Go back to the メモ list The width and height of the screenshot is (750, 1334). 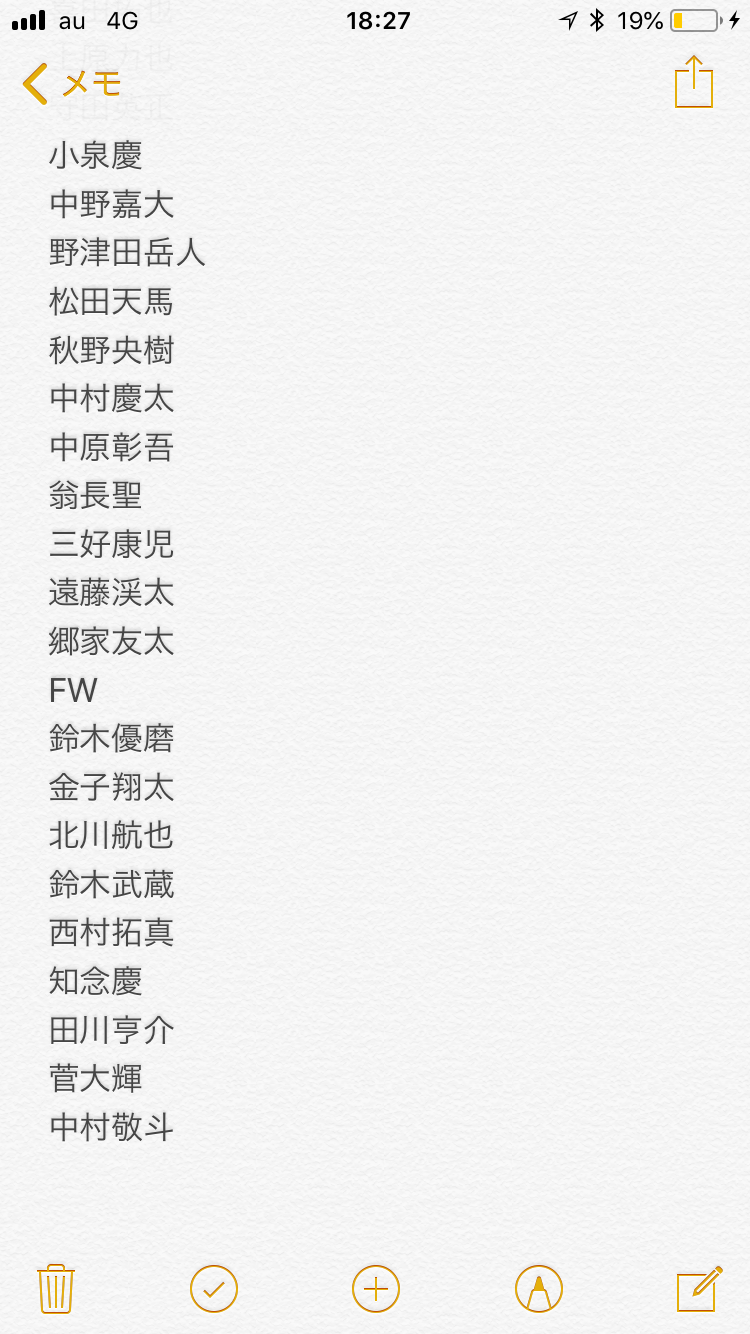pyautogui.click(x=70, y=84)
